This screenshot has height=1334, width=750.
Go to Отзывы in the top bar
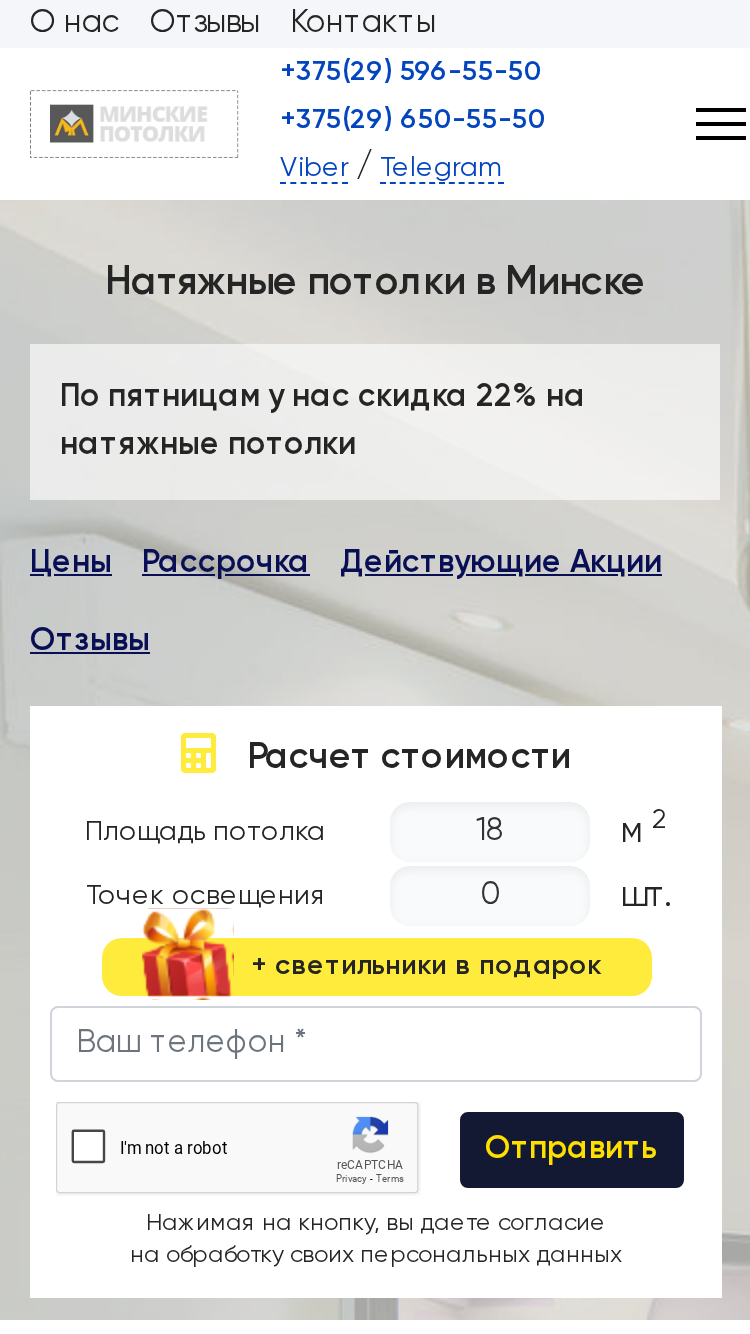point(205,22)
